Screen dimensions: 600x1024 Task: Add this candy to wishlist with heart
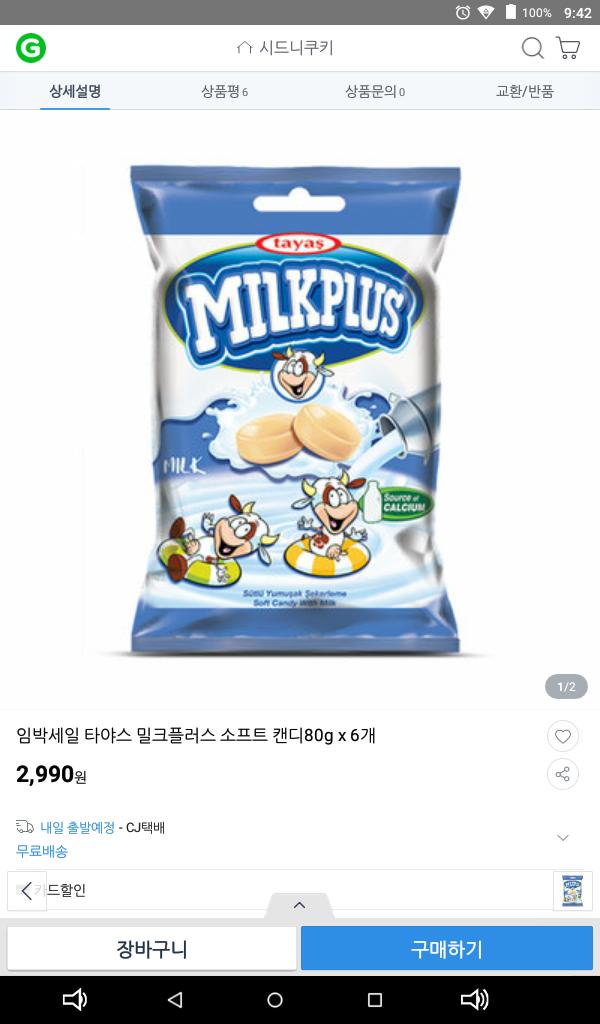tap(563, 737)
